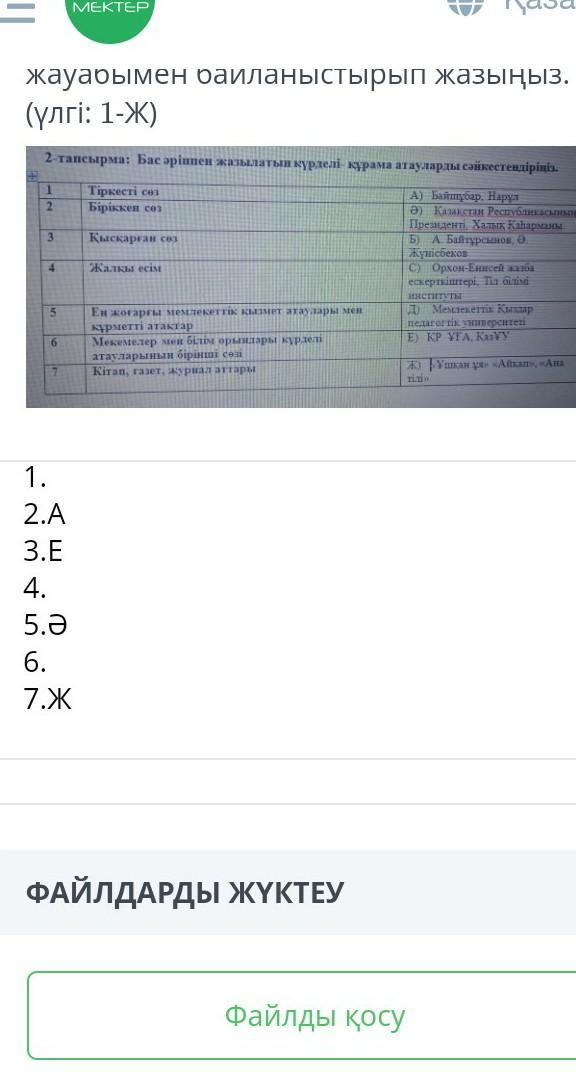Tap the Файлды қосу button
Screen dimensions: 576x1084
tap(302, 1015)
